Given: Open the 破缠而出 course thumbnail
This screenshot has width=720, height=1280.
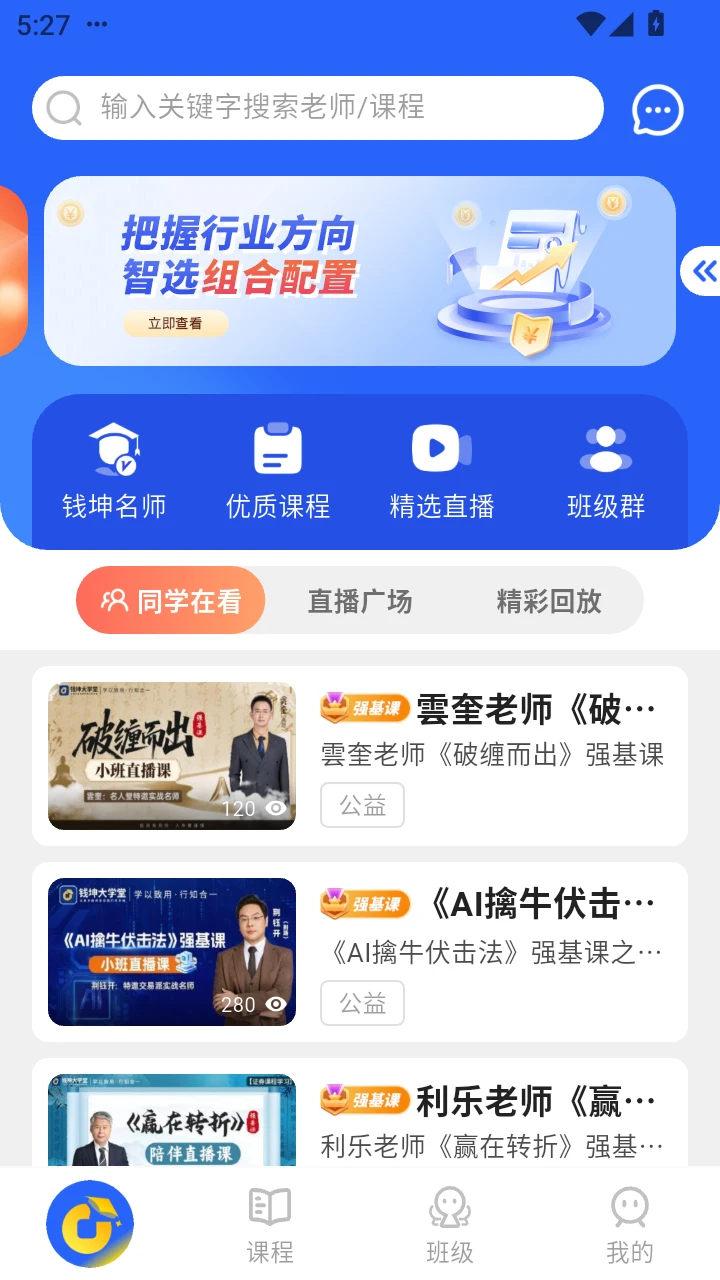Looking at the screenshot, I should tap(173, 755).
